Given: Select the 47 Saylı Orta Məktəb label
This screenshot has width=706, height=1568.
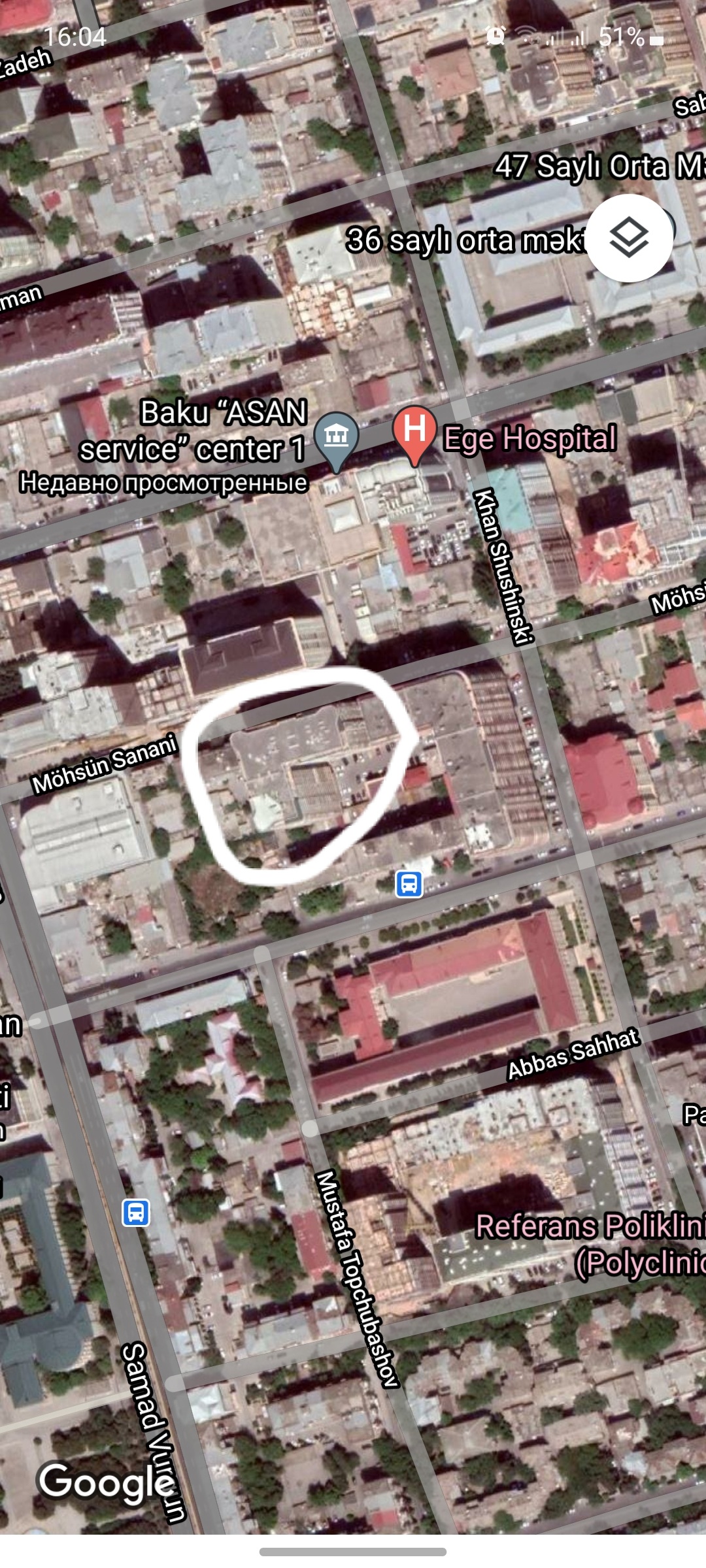Looking at the screenshot, I should tap(599, 166).
